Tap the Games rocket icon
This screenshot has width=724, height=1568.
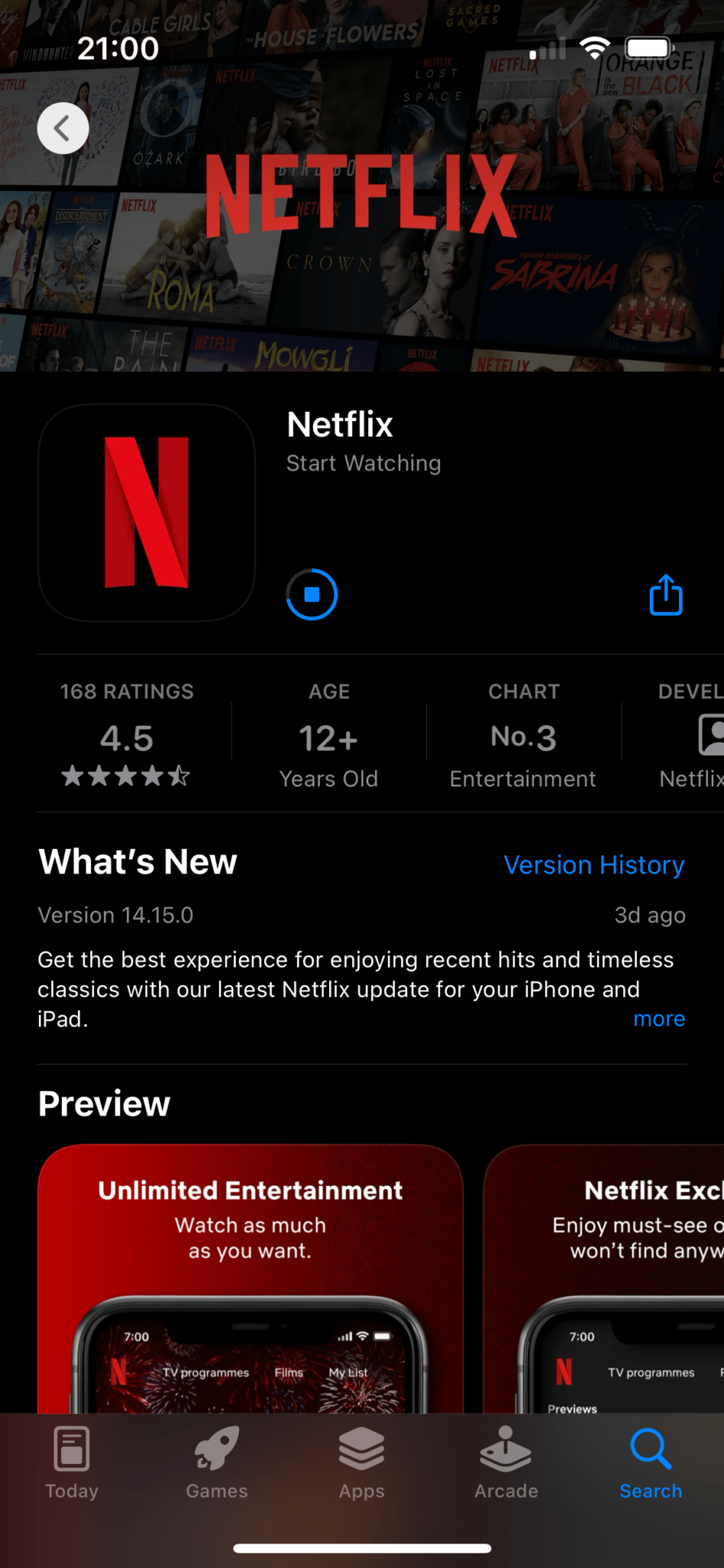coord(216,1449)
